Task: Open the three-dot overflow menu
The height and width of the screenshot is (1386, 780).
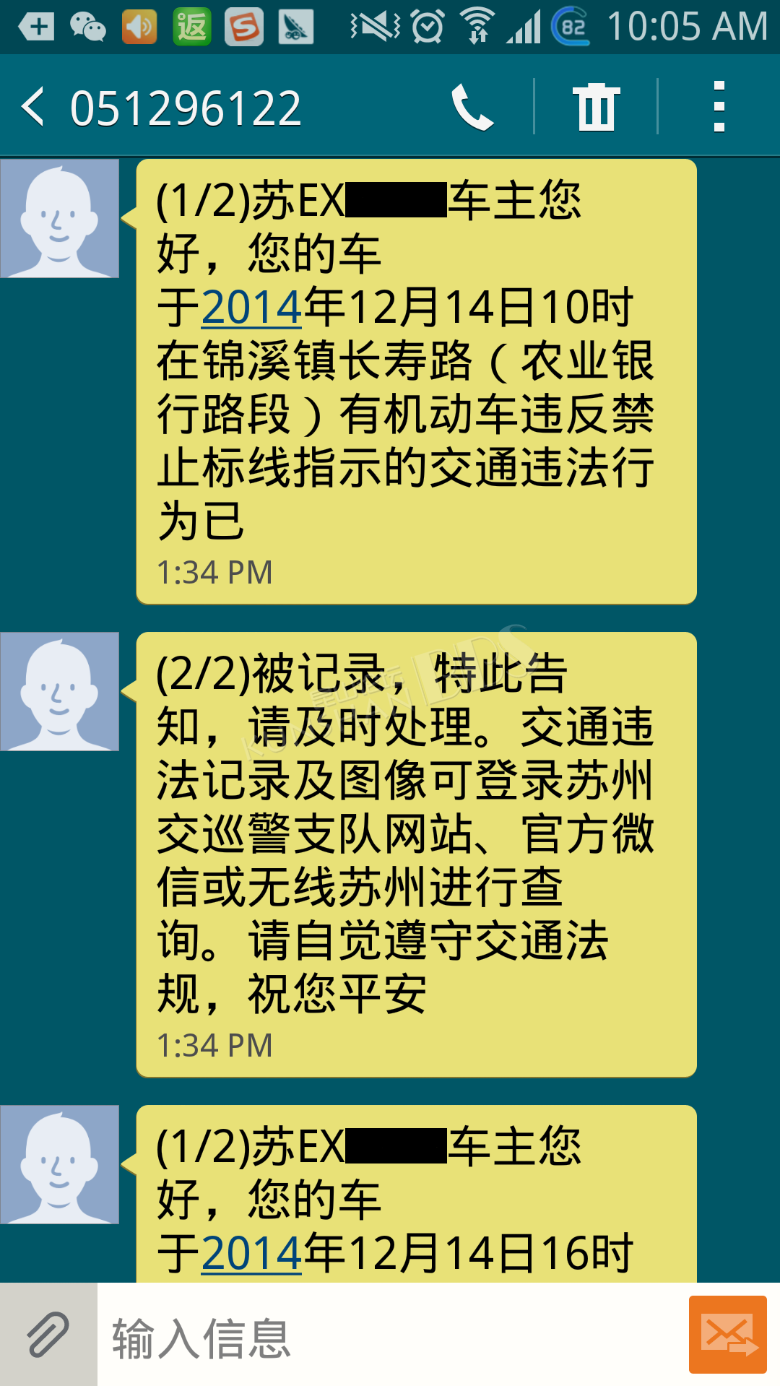Action: click(718, 107)
